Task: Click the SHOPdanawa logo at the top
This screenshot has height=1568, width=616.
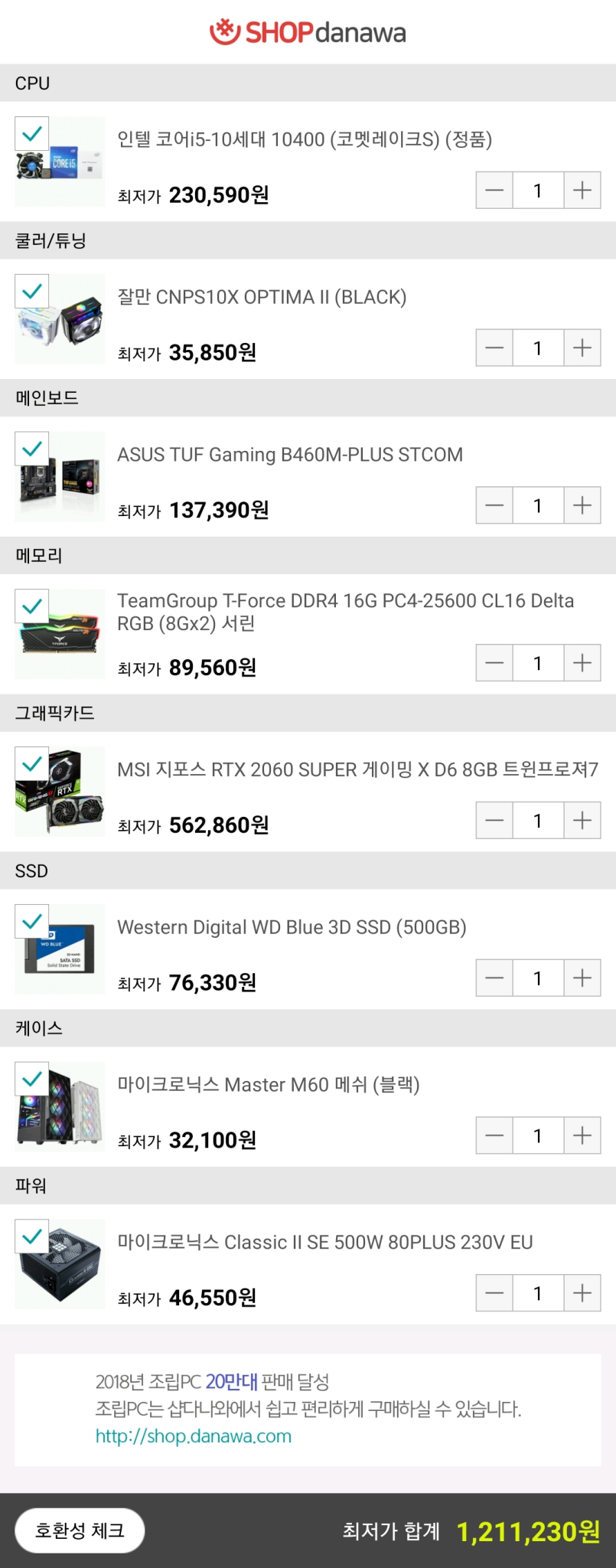Action: pyautogui.click(x=308, y=31)
